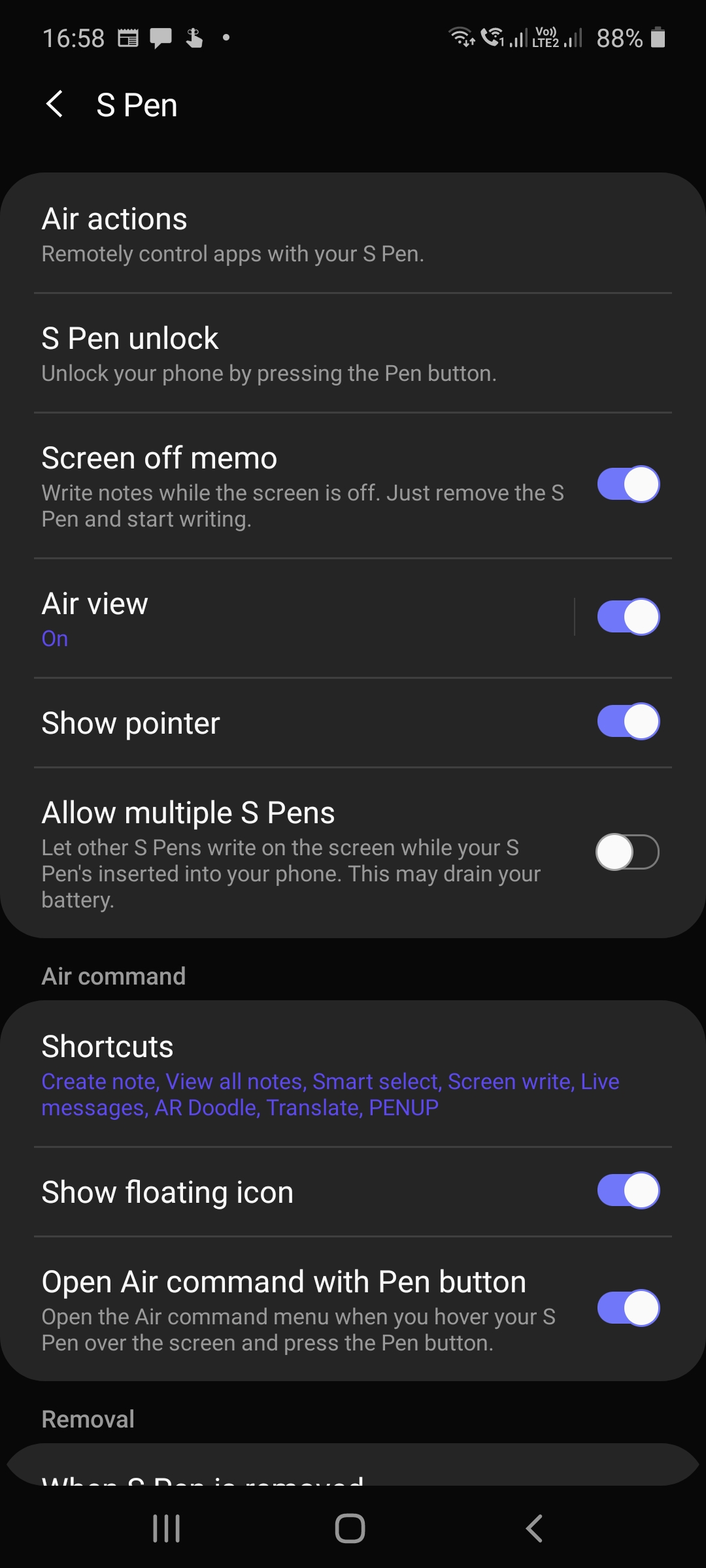The width and height of the screenshot is (706, 1568).
Task: Enable Allow multiple S Pens
Action: 628,853
